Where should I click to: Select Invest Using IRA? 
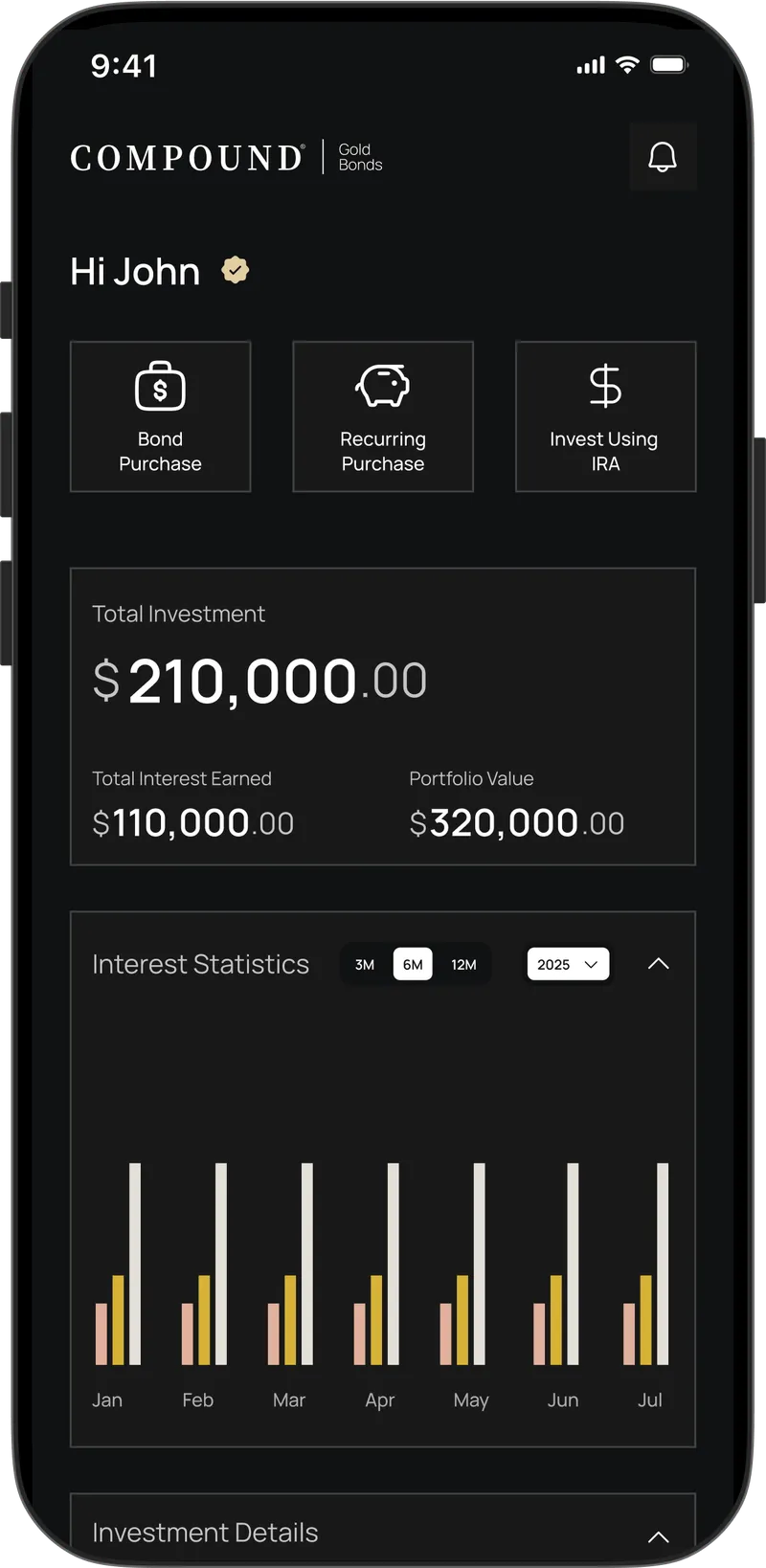(605, 416)
